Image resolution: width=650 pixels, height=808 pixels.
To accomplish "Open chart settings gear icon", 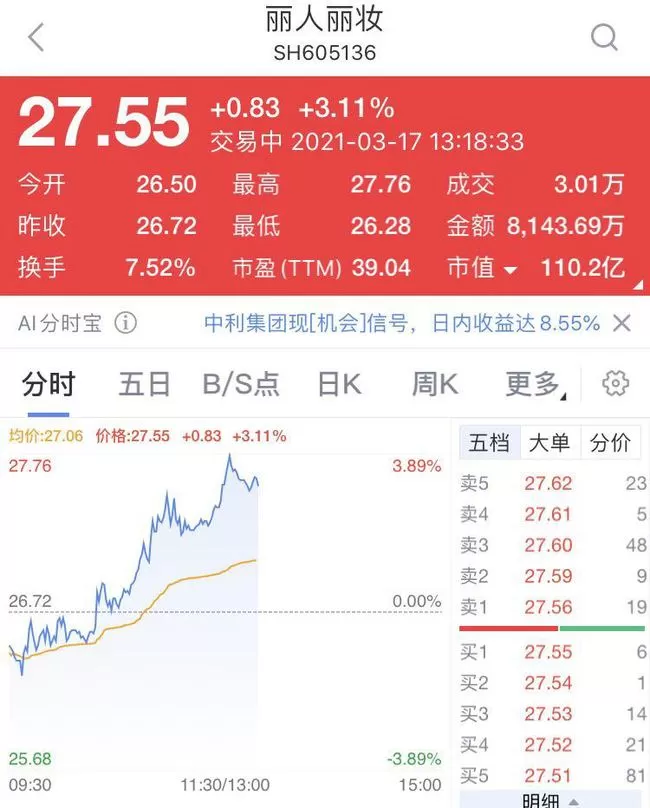I will point(615,383).
